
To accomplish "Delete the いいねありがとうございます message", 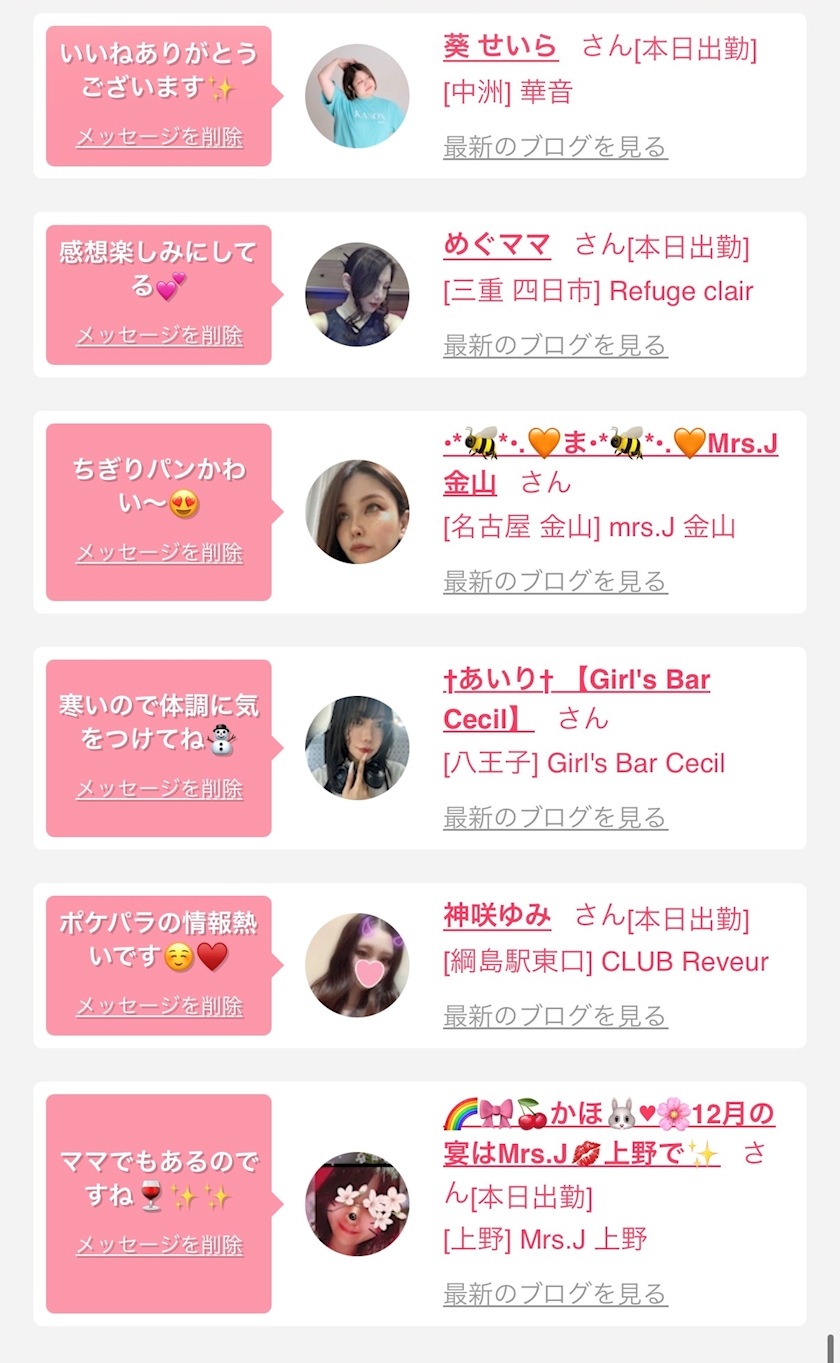I will [159, 137].
